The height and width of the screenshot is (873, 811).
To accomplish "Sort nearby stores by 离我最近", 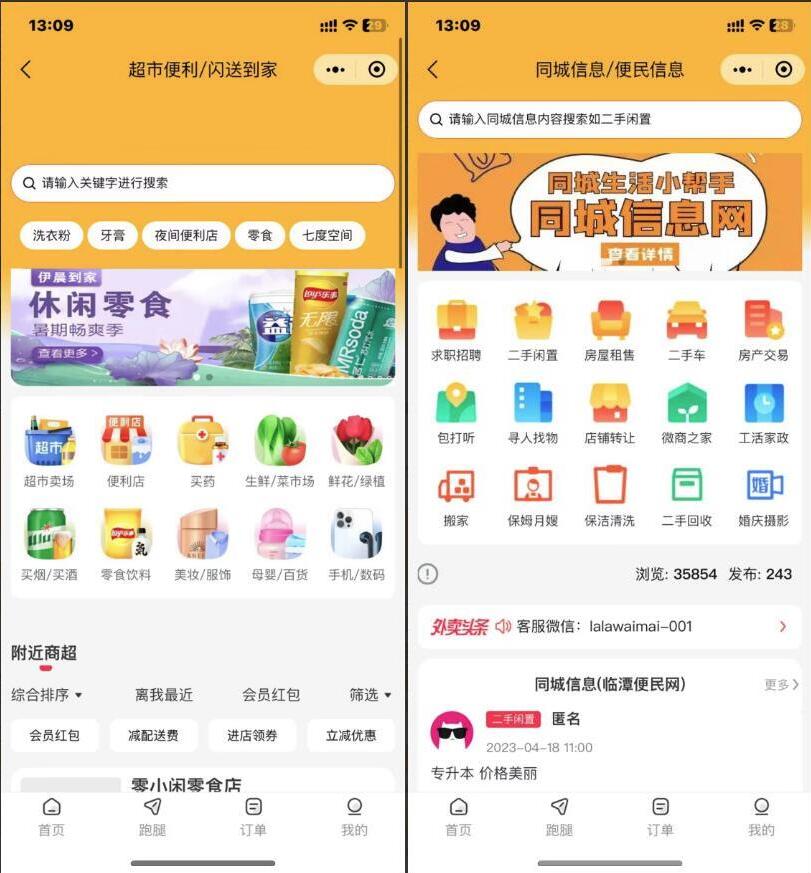I will (164, 694).
